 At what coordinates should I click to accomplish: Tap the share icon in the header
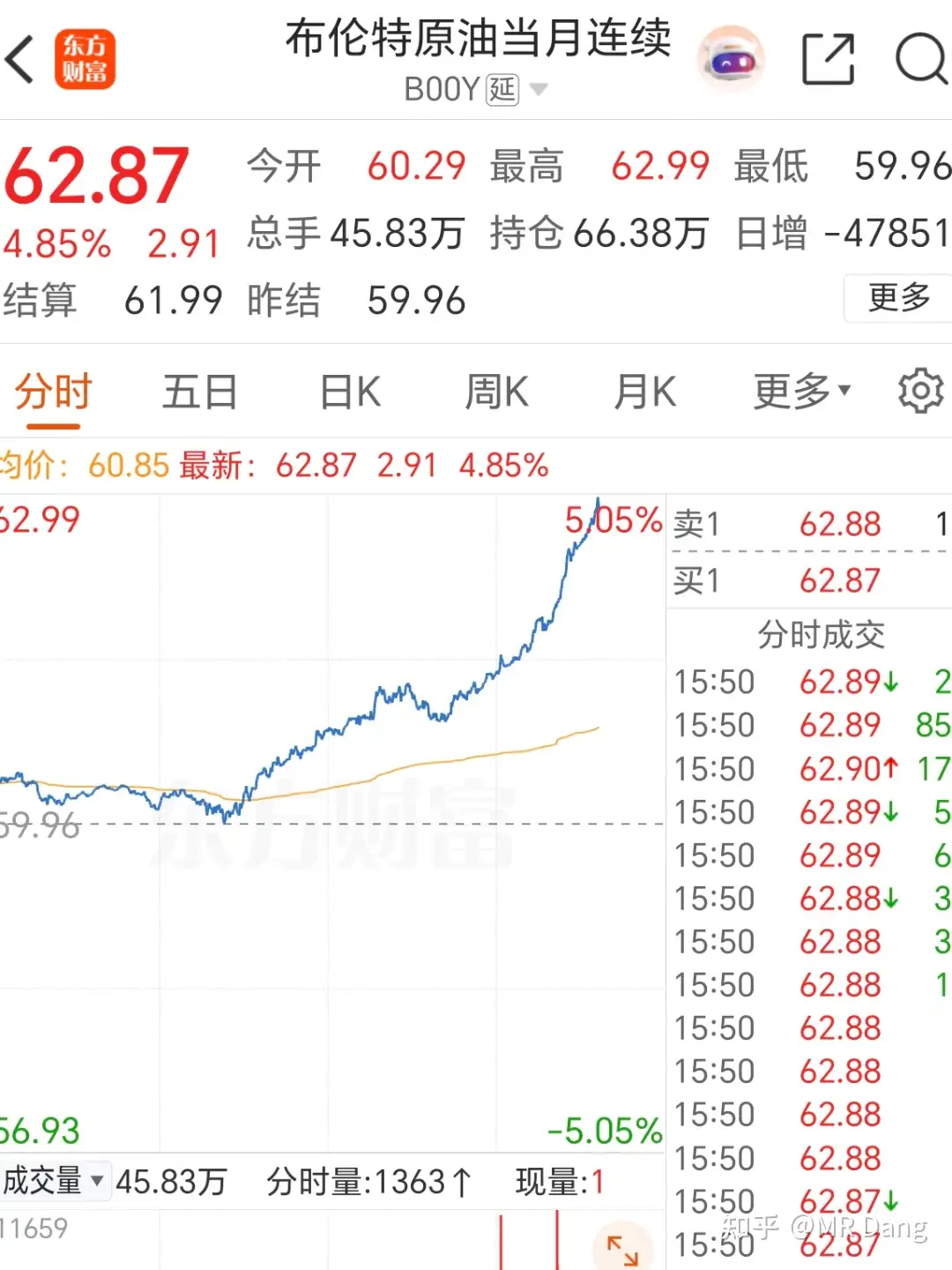[827, 57]
